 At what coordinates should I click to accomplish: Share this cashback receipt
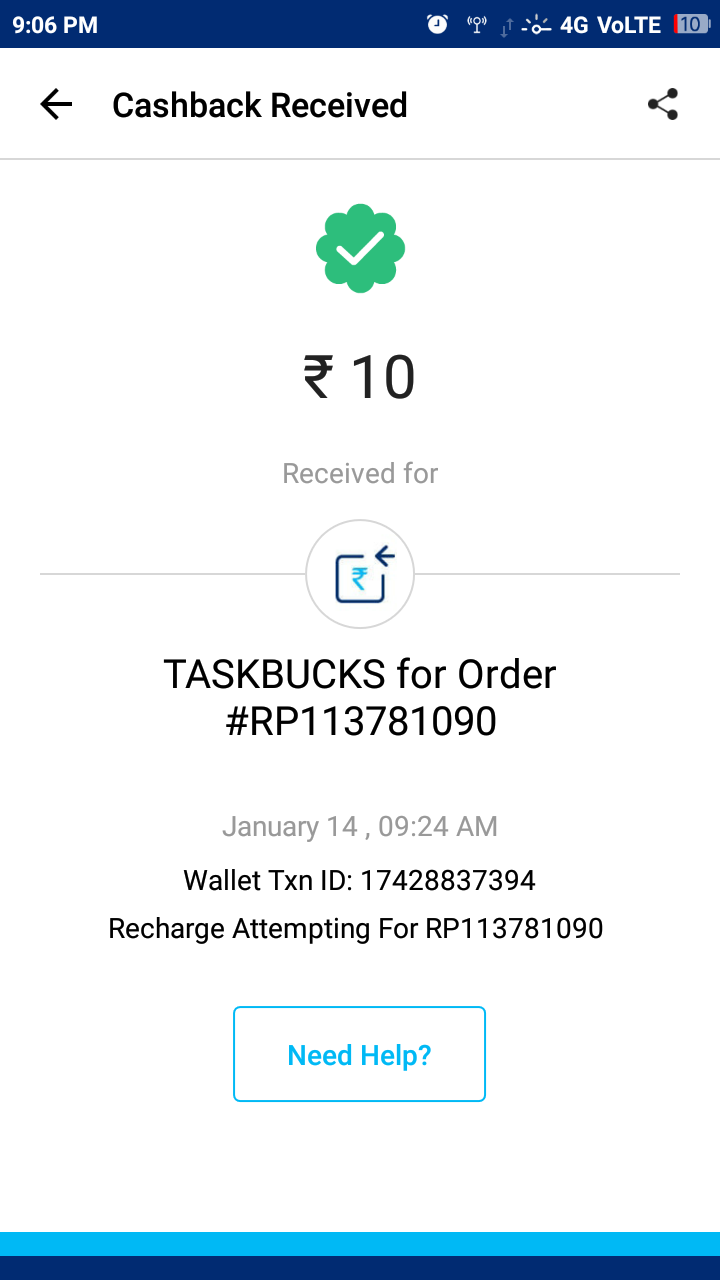coord(663,104)
